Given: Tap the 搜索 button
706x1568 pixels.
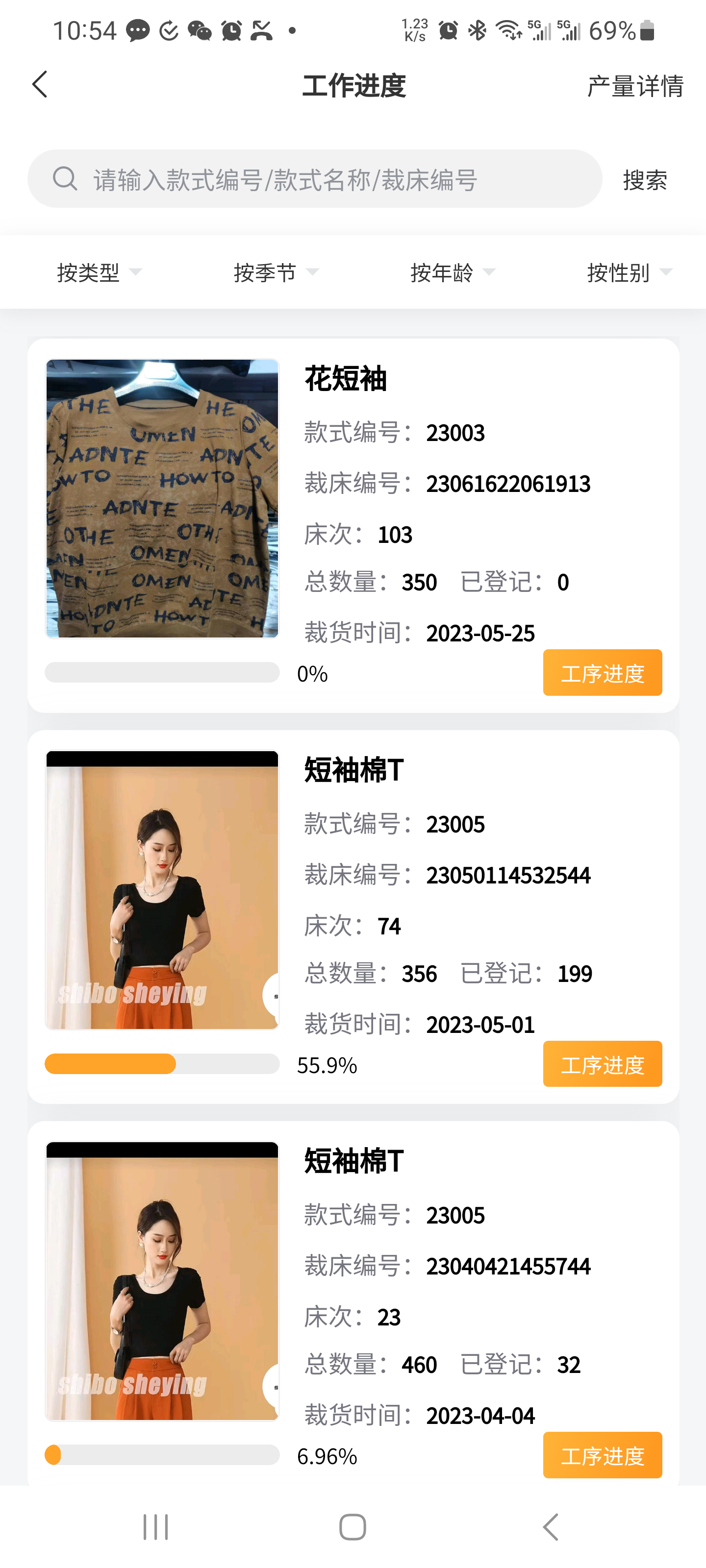Looking at the screenshot, I should 645,180.
